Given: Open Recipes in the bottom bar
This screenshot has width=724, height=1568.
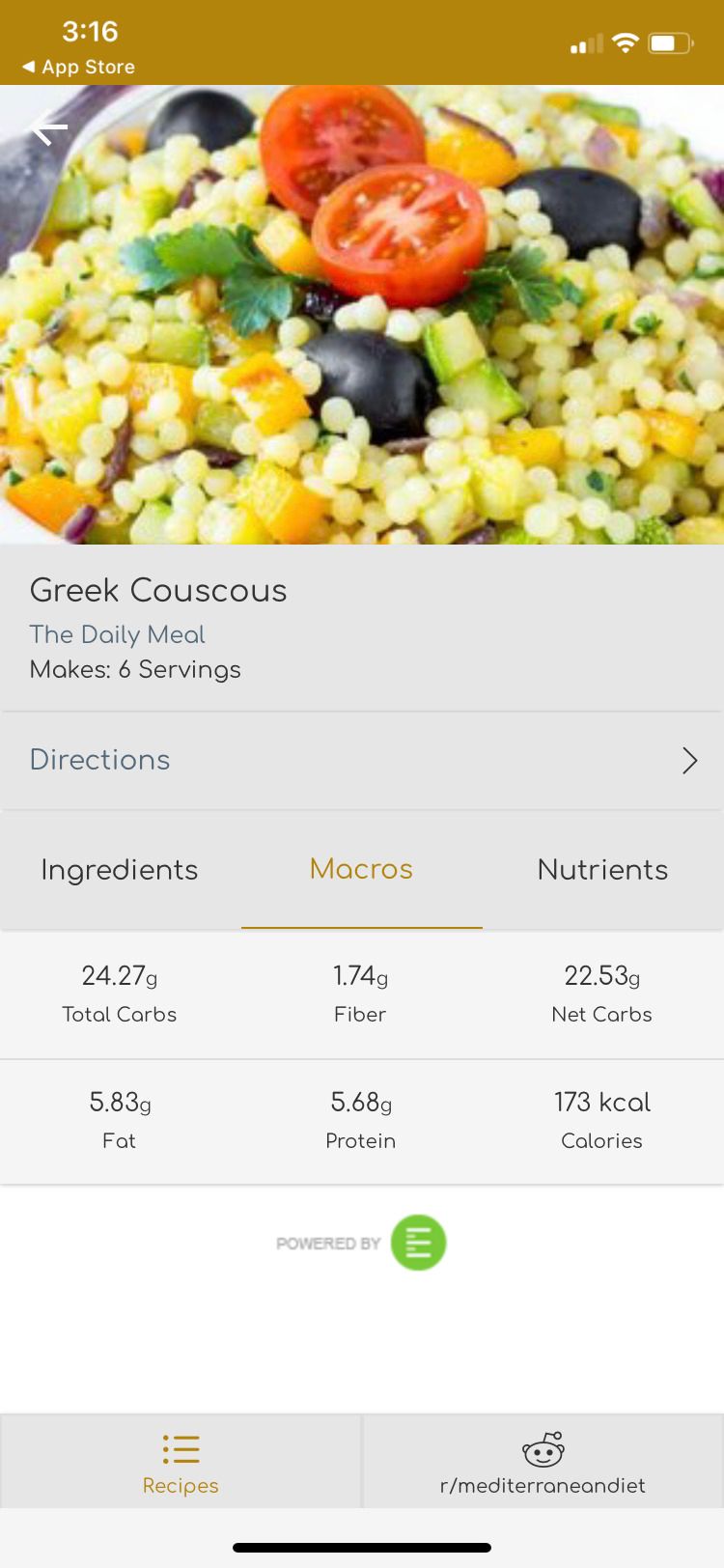Looking at the screenshot, I should [181, 1463].
